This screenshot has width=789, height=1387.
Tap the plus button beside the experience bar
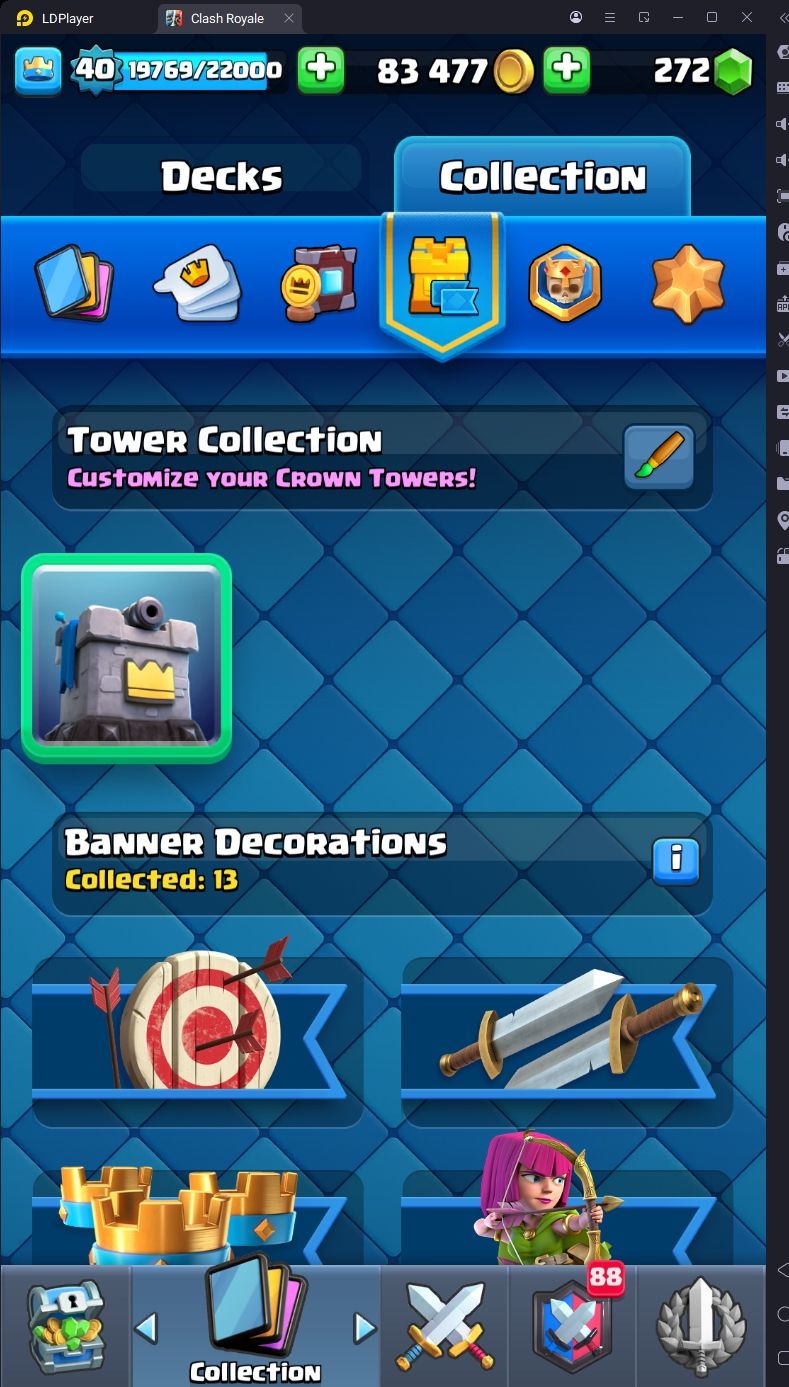coord(321,70)
